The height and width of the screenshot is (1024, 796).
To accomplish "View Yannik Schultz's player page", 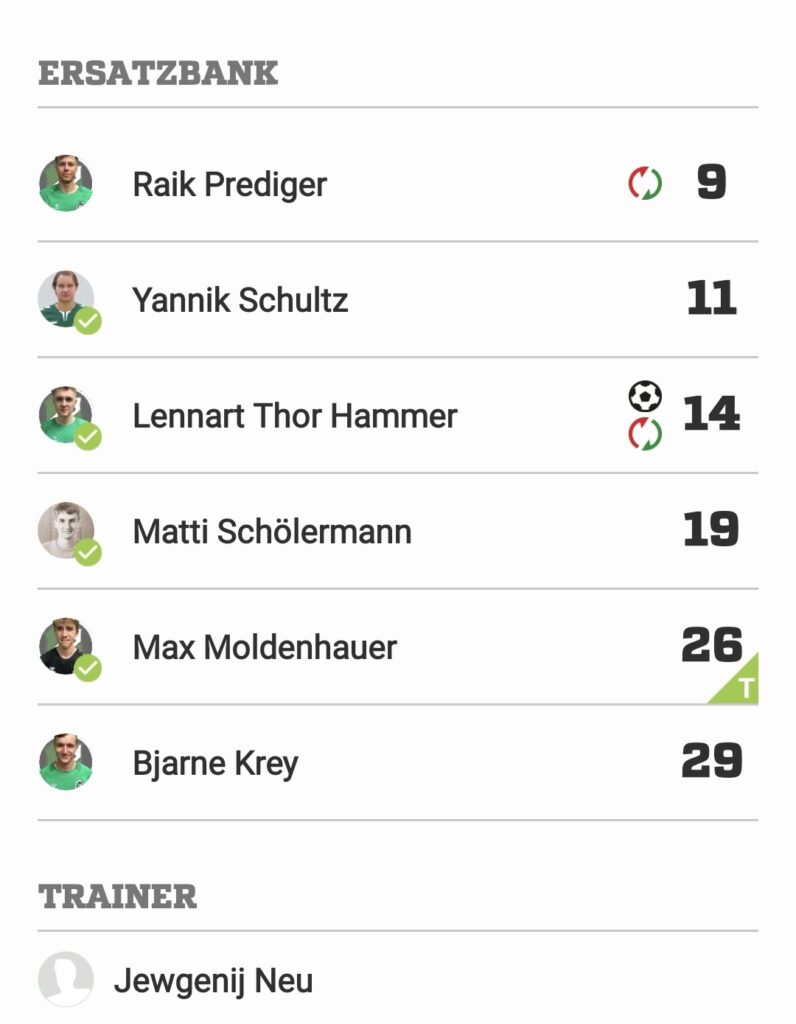I will tap(240, 299).
